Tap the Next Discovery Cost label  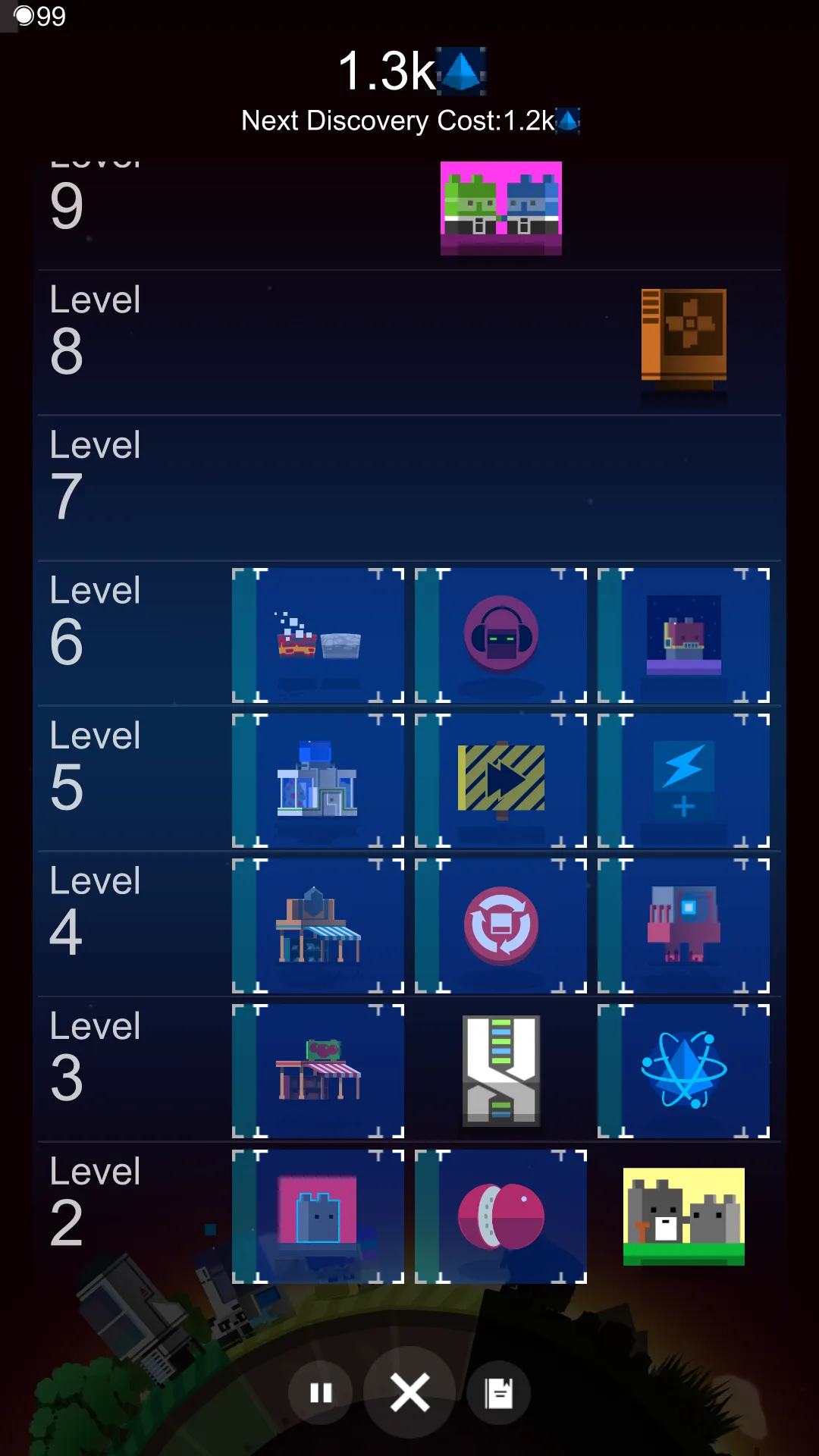tap(409, 121)
